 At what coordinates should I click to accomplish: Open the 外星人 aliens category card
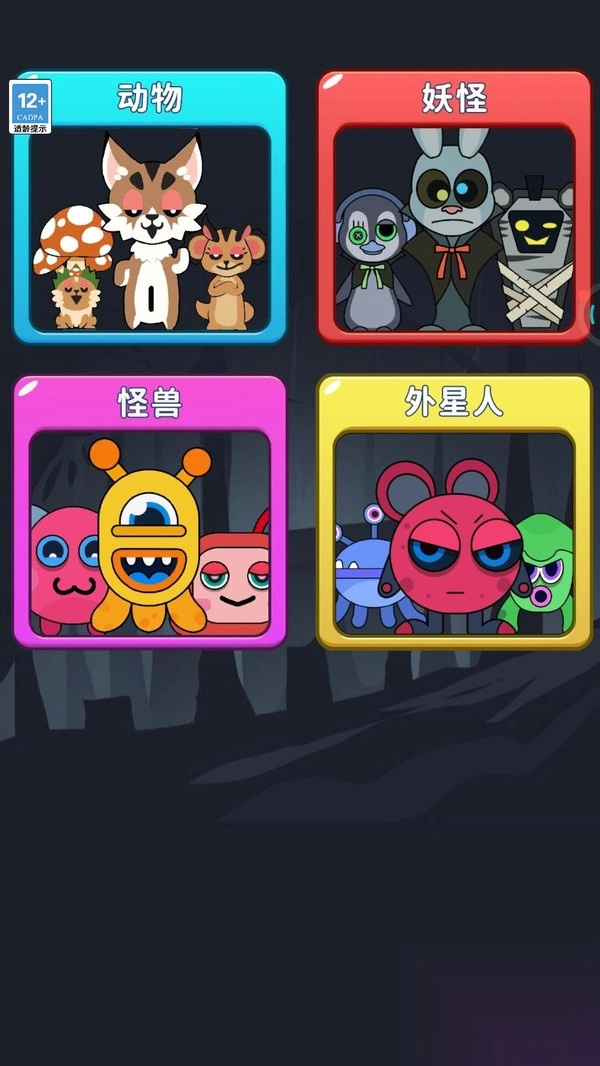coord(454,512)
